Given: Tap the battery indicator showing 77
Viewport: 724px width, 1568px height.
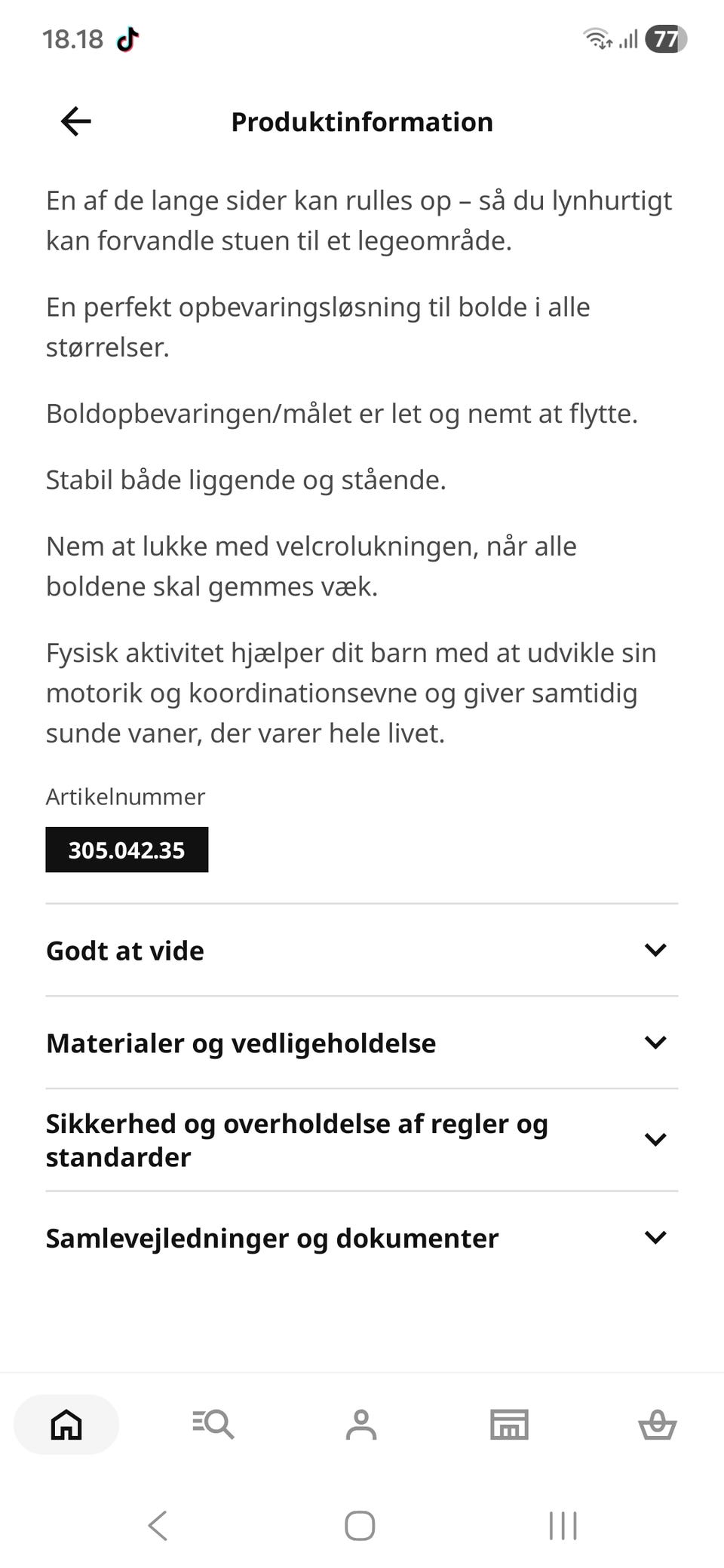Looking at the screenshot, I should coord(666,40).
